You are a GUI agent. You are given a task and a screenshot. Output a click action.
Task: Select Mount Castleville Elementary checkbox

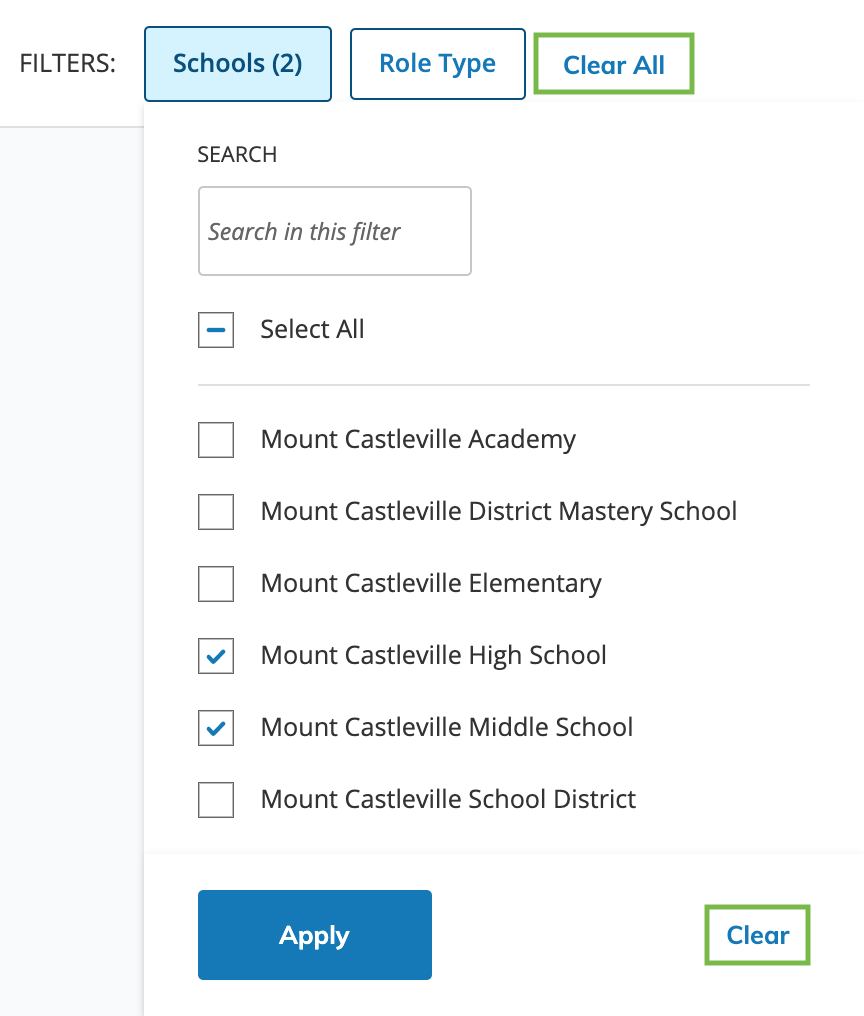(216, 584)
